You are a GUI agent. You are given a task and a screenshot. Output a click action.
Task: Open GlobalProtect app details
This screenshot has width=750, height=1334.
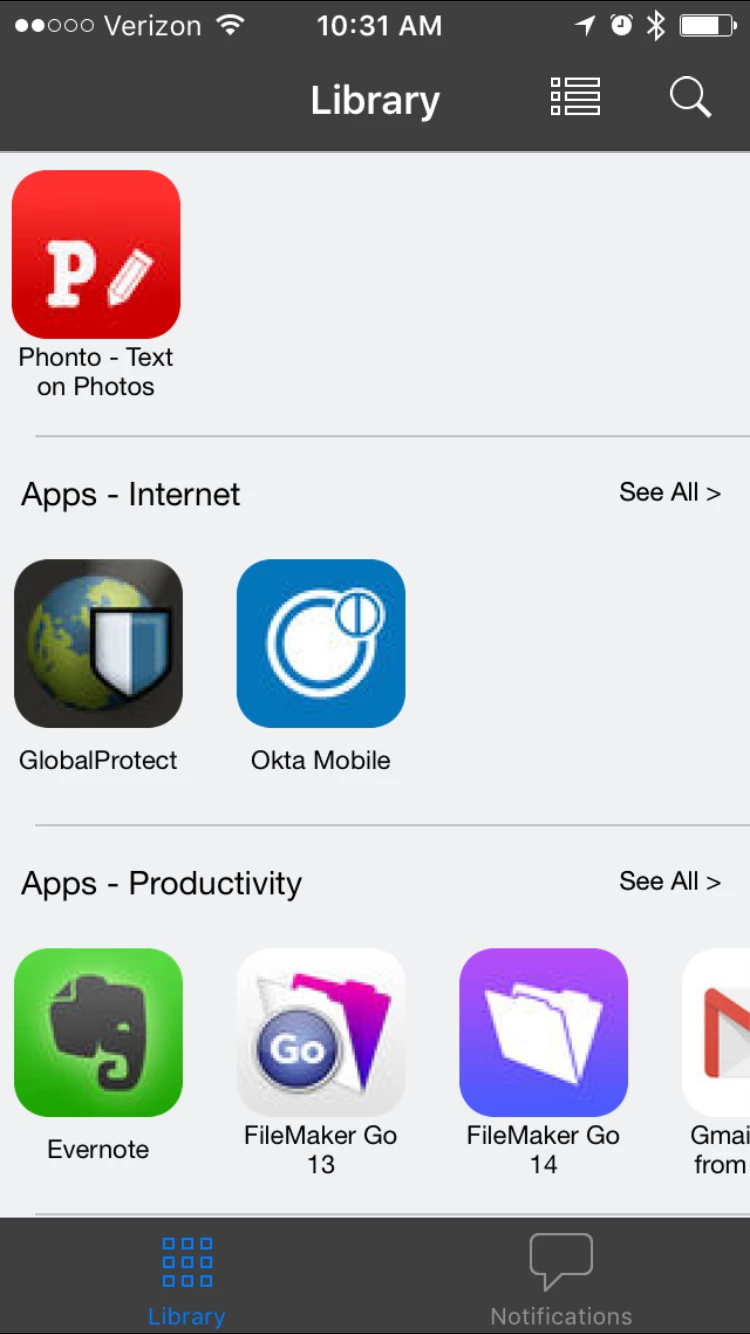pos(98,643)
